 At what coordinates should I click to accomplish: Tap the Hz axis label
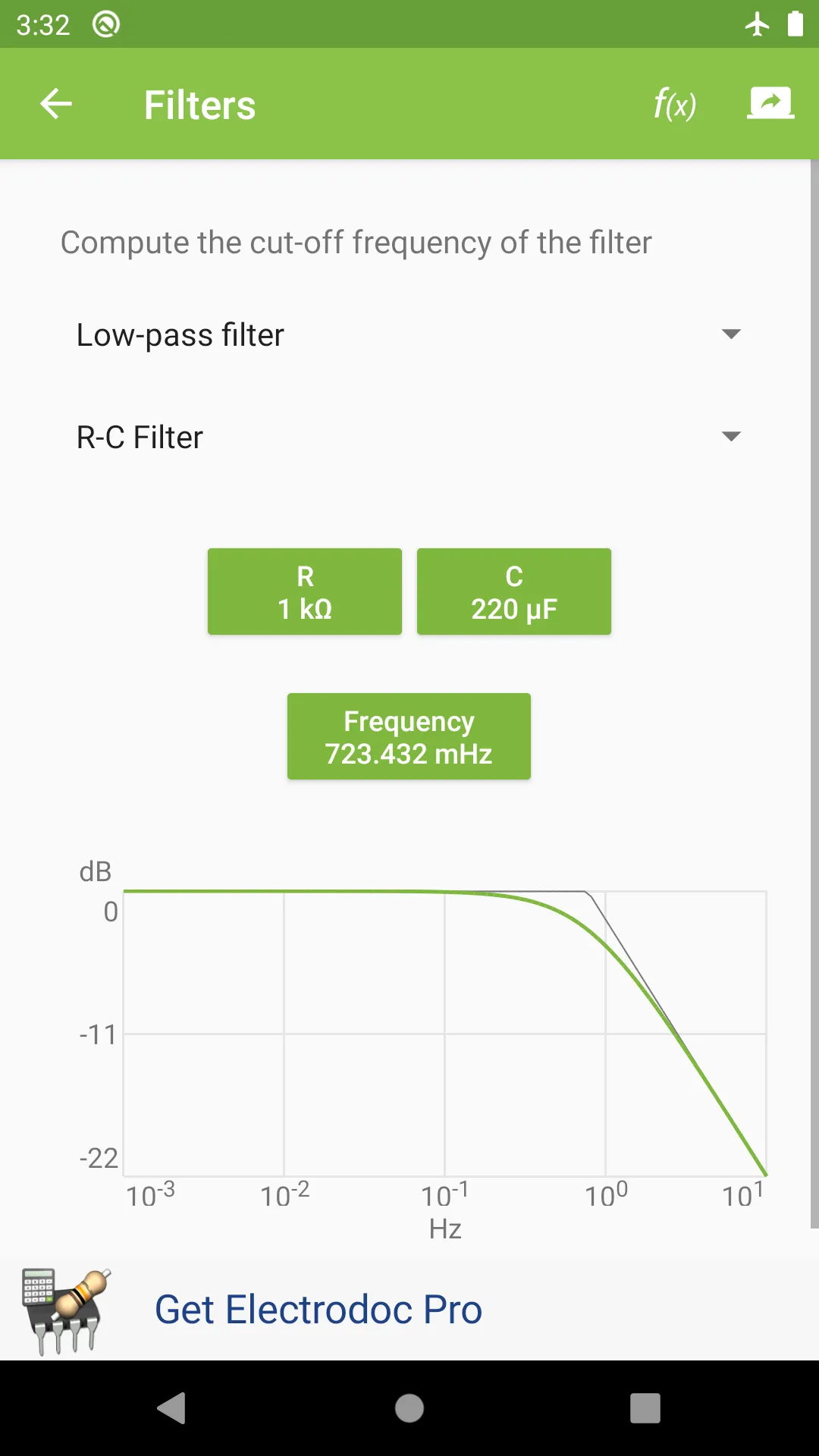446,1228
